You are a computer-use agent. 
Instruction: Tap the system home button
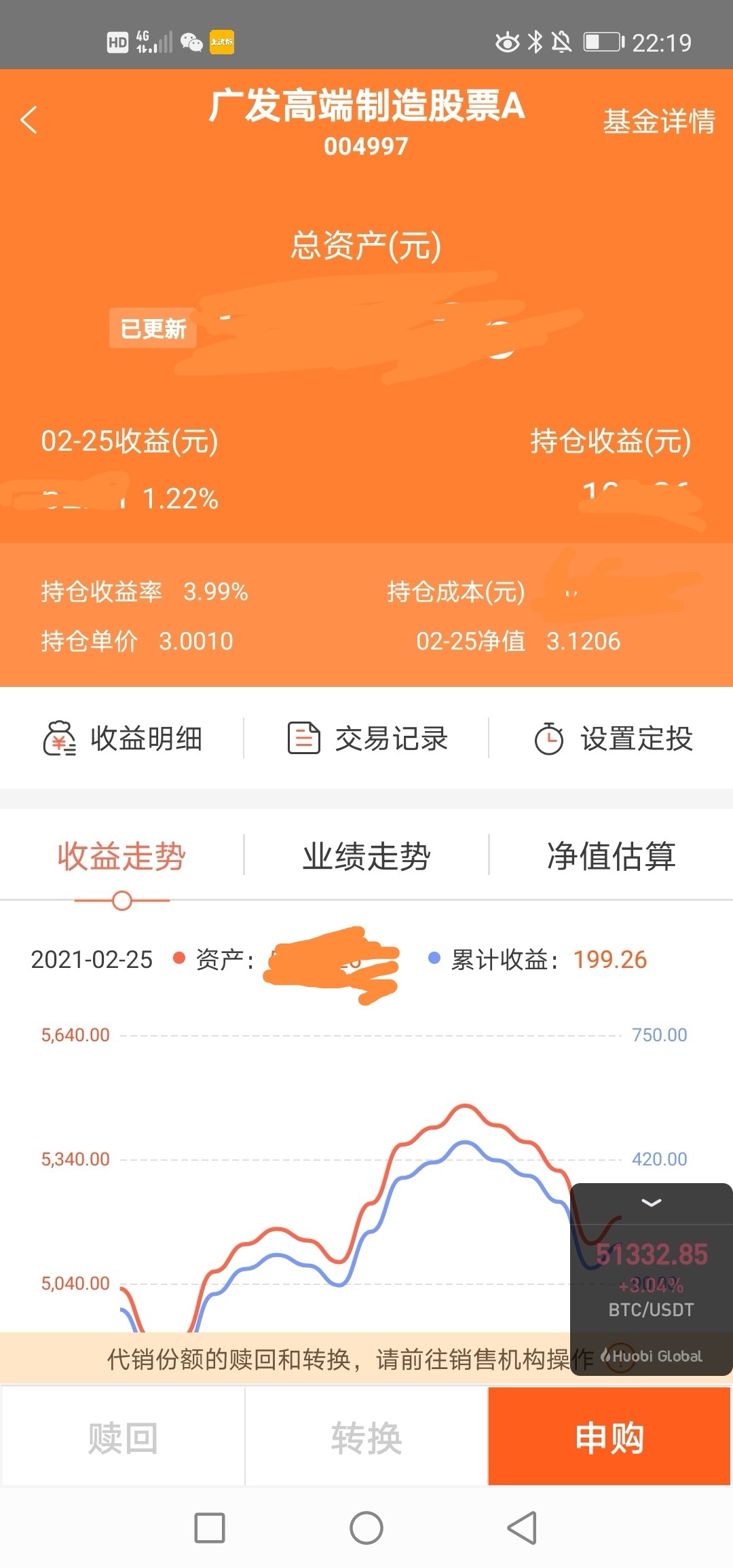[x=366, y=1528]
